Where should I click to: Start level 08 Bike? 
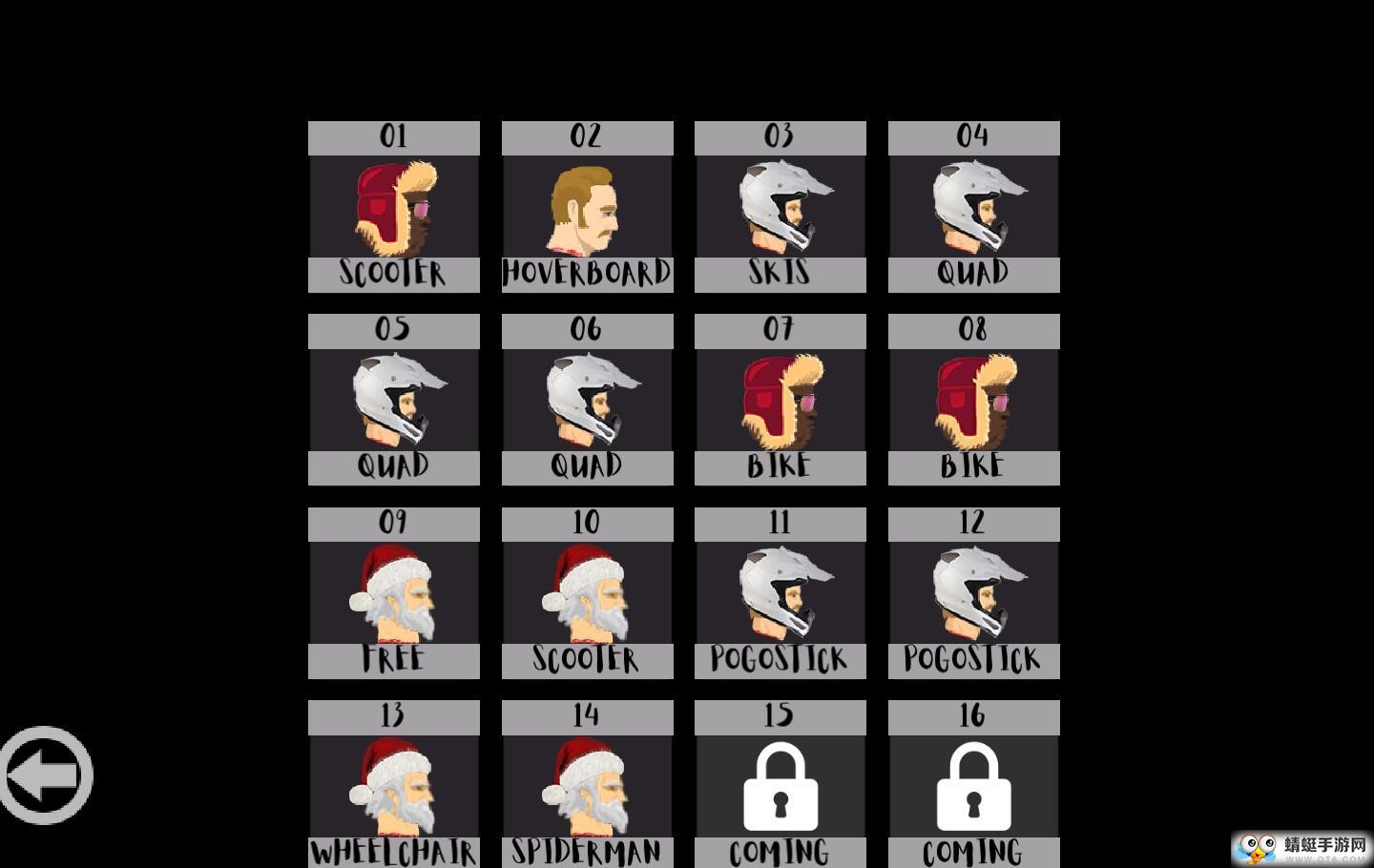973,400
